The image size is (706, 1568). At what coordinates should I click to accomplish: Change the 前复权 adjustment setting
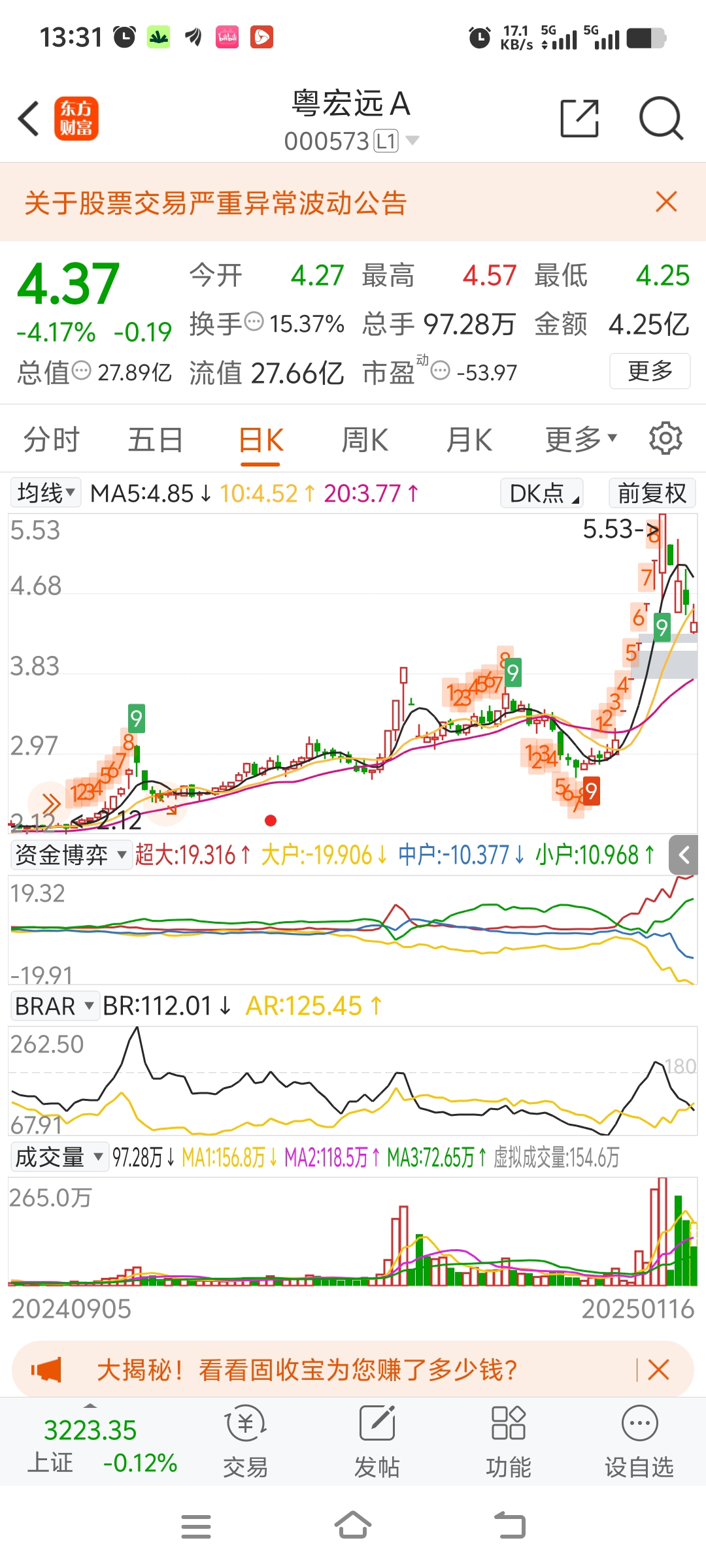[x=652, y=493]
